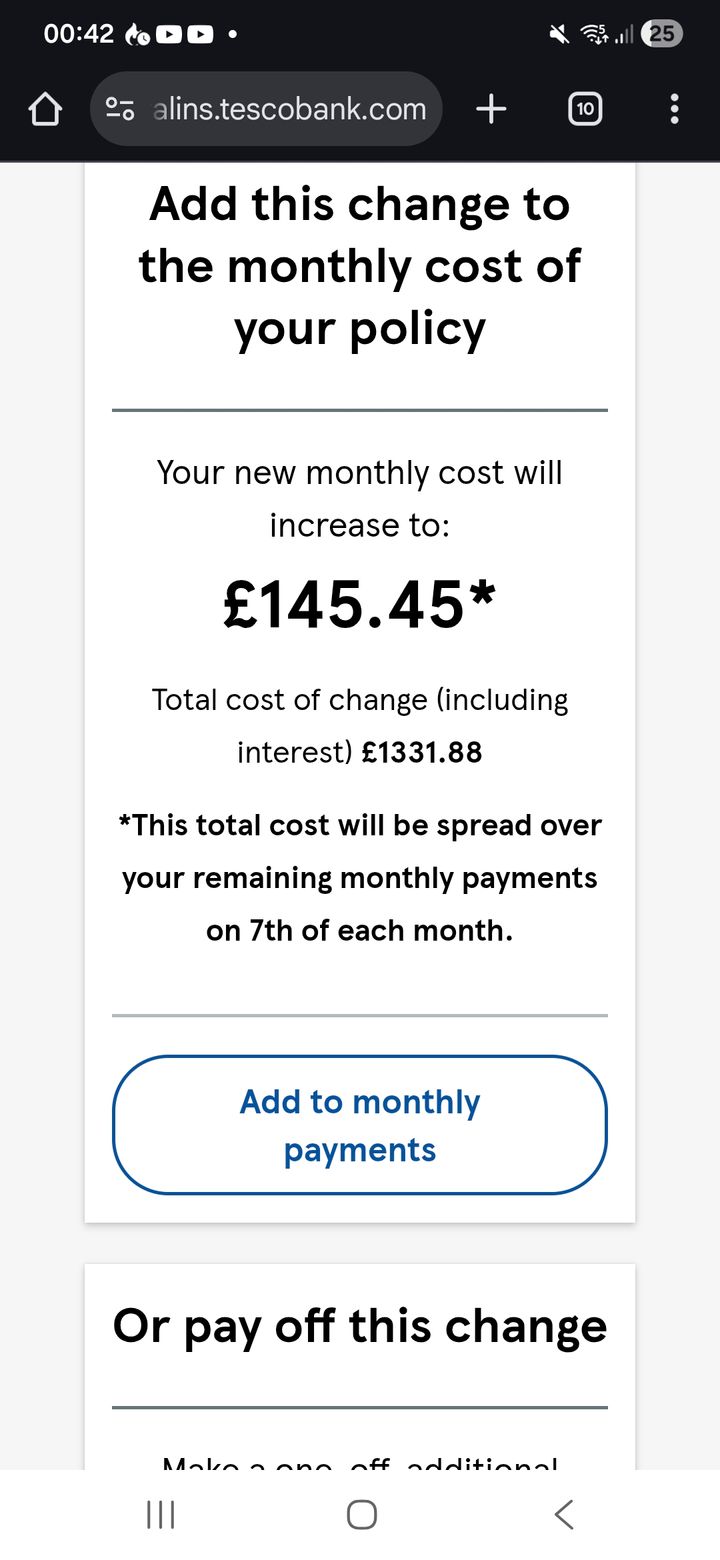Screen dimensions: 720x1560
Task: View site connection info icon
Action: tap(121, 109)
